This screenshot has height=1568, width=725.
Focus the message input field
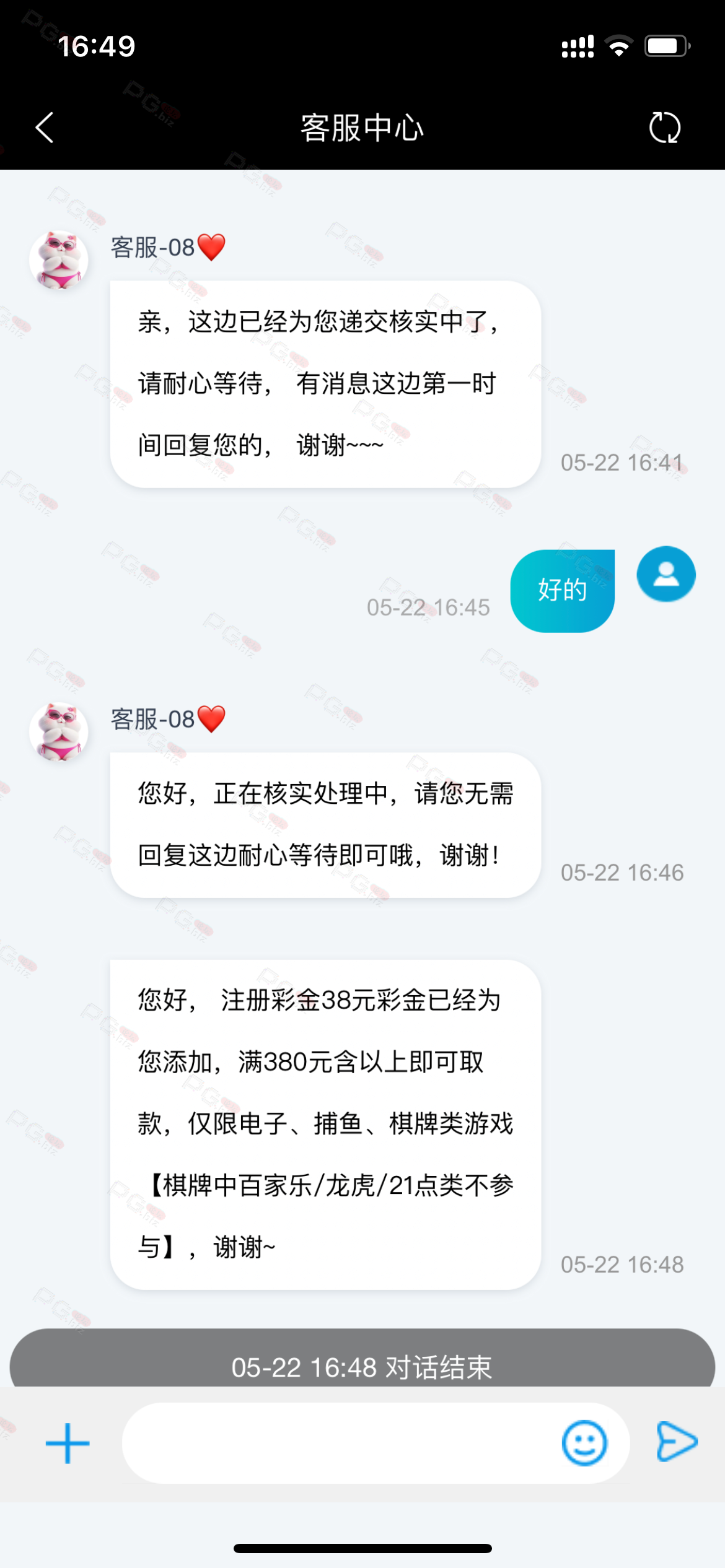[x=341, y=1443]
